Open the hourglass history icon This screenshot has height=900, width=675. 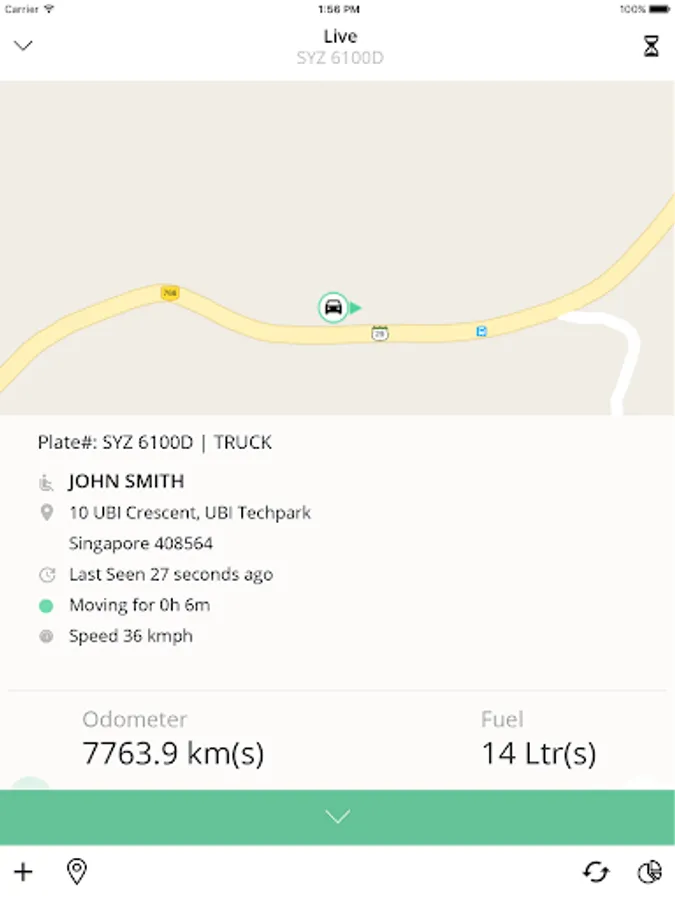click(651, 46)
